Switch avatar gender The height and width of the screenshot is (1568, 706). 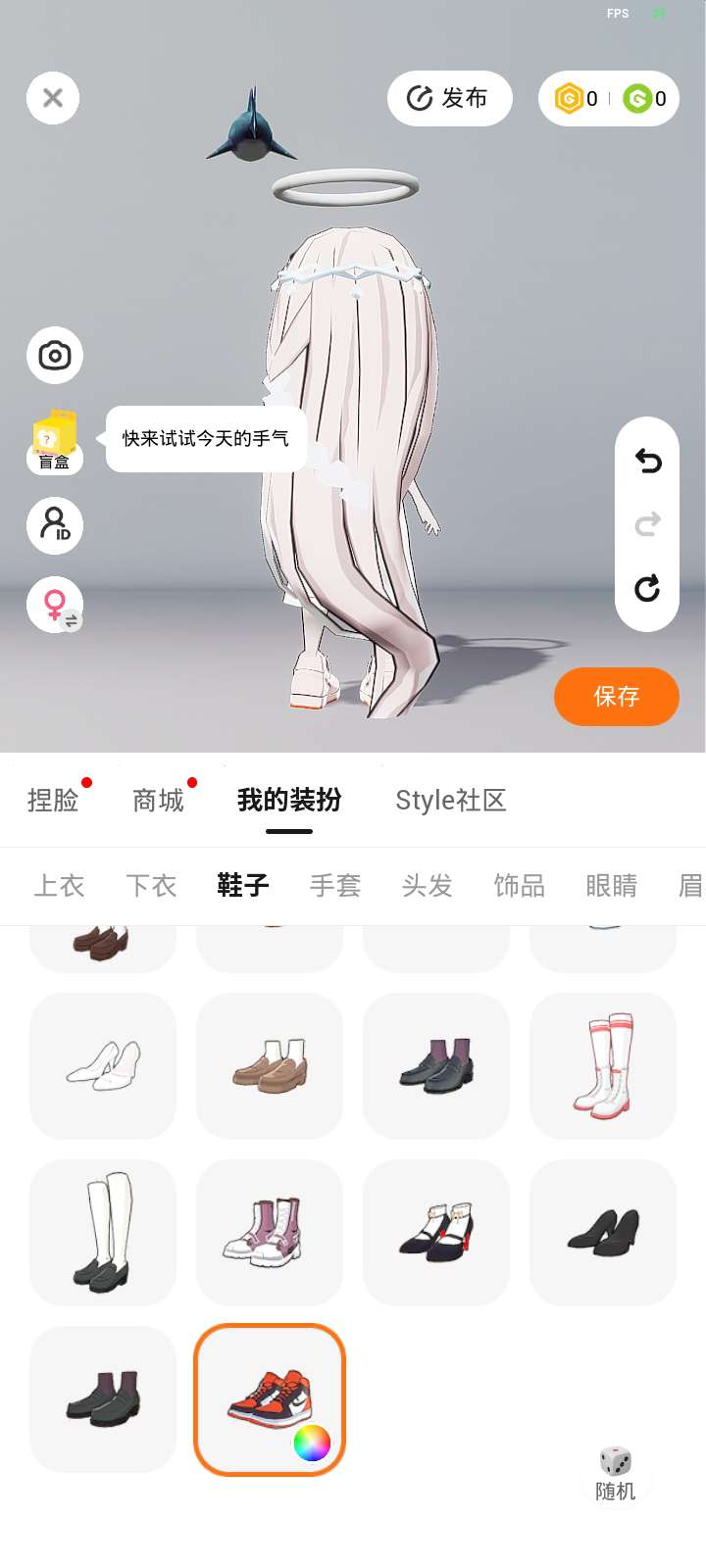point(55,604)
